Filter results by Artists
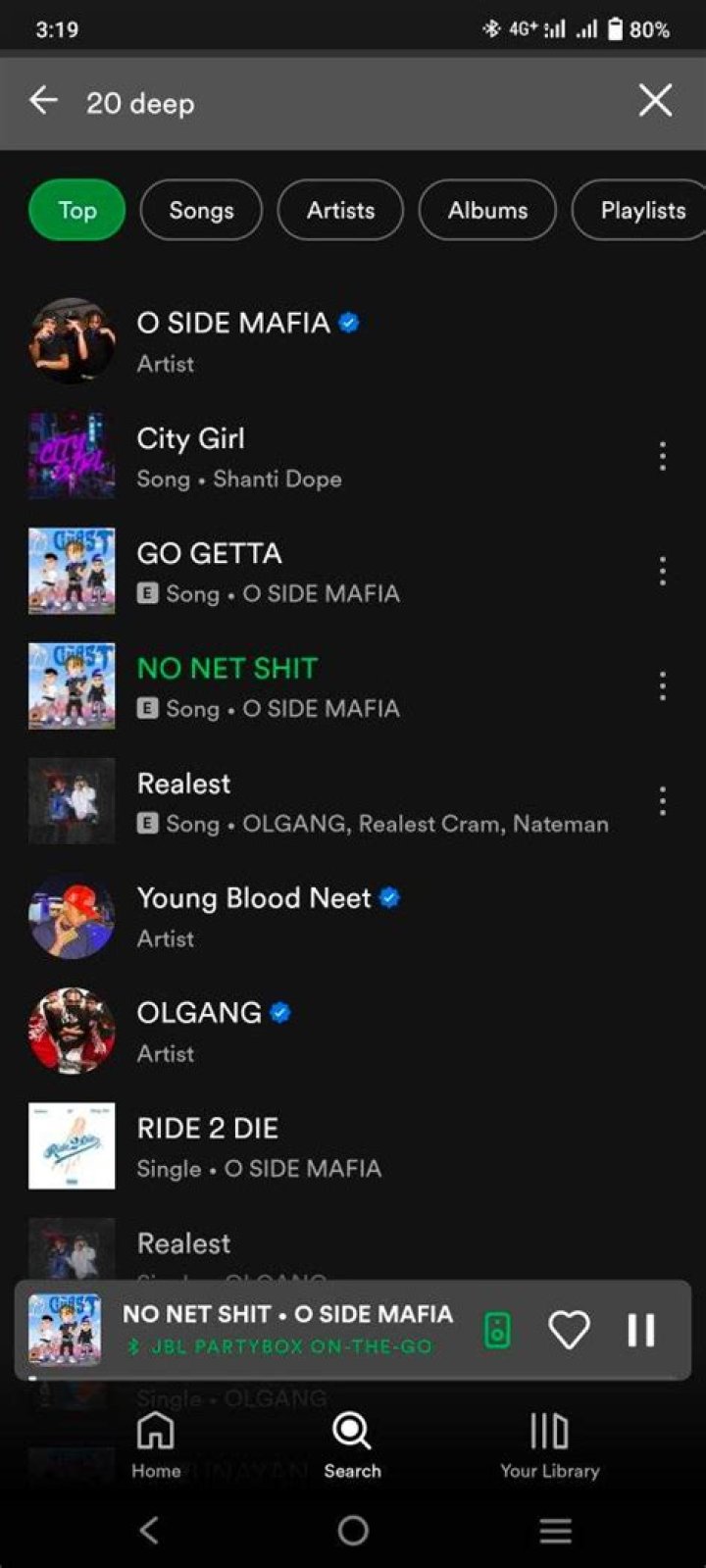 (340, 210)
